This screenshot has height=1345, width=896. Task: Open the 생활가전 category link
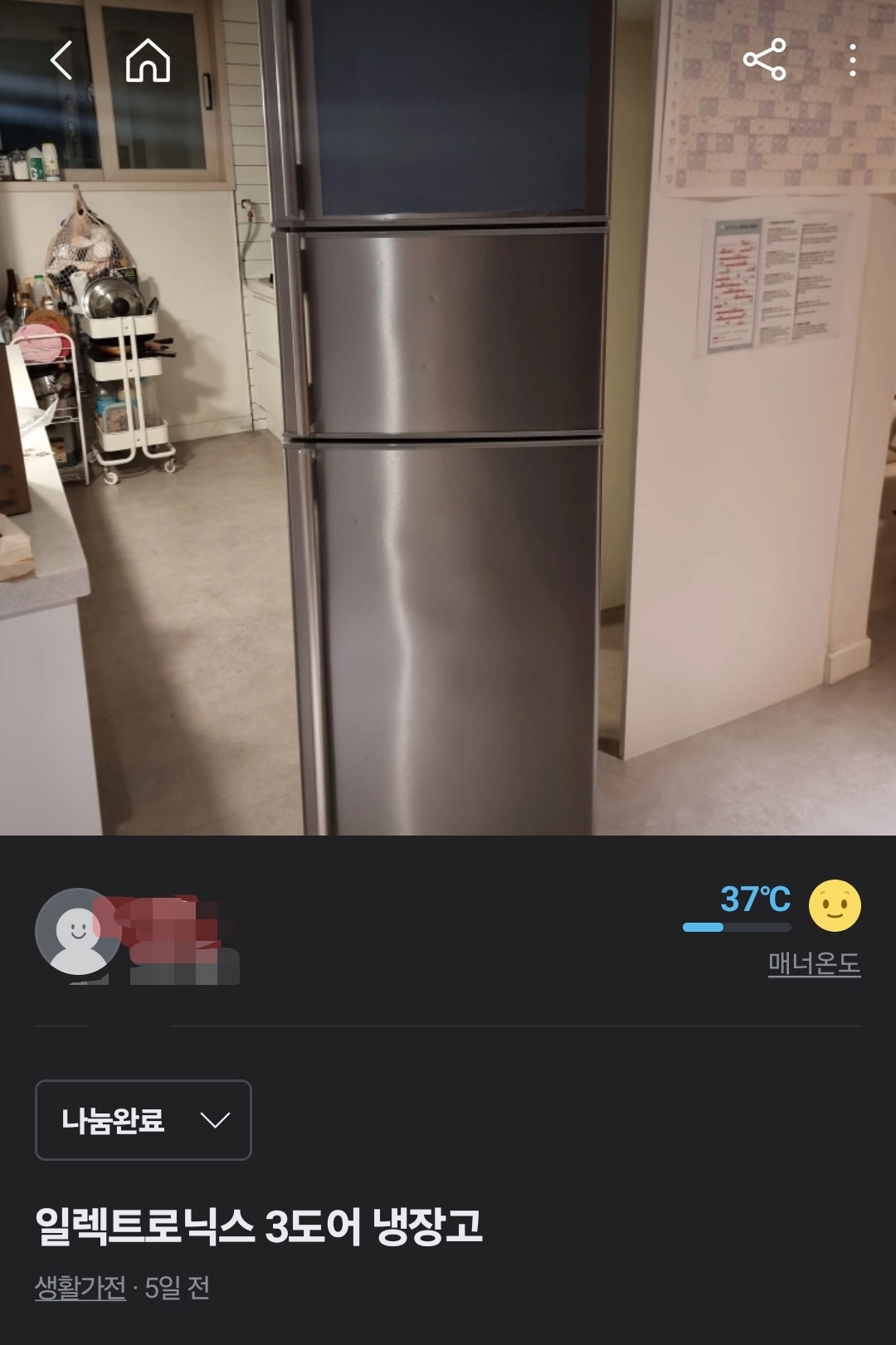coord(80,1288)
